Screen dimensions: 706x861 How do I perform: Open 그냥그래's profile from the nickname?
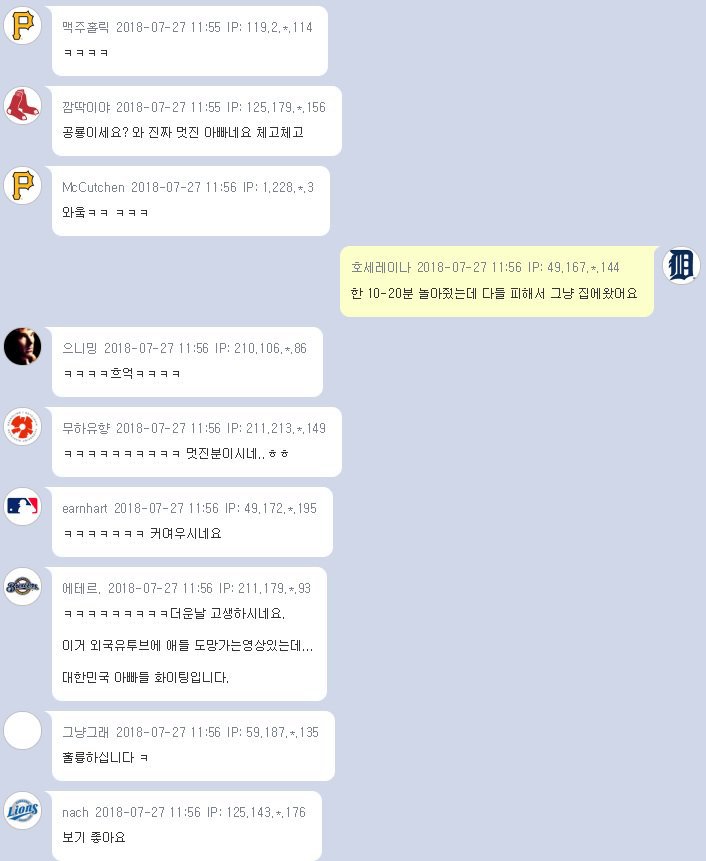point(86,732)
